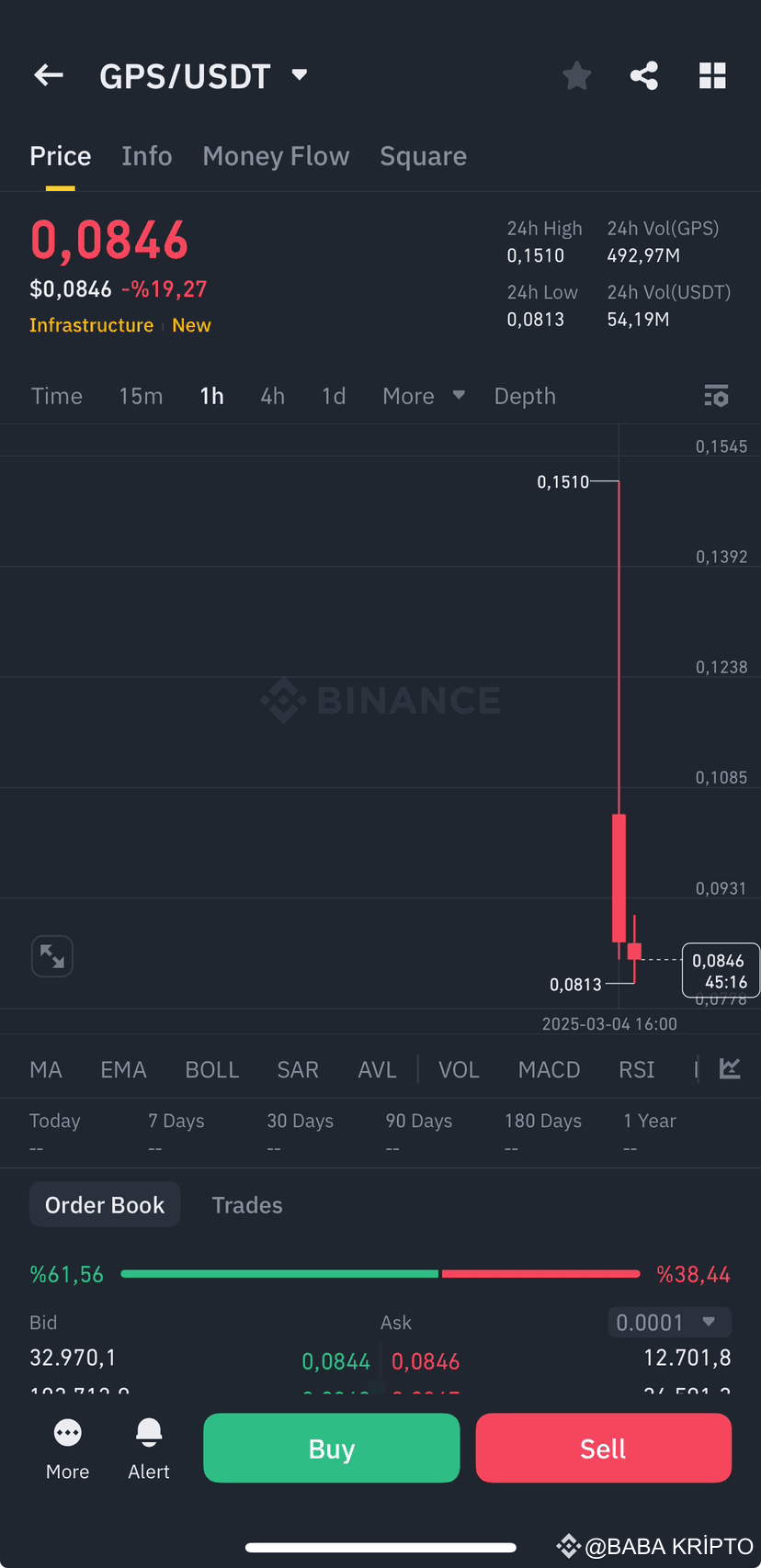Open the 0.0001 price precision dropdown
The width and height of the screenshot is (761, 1568).
tap(669, 1322)
